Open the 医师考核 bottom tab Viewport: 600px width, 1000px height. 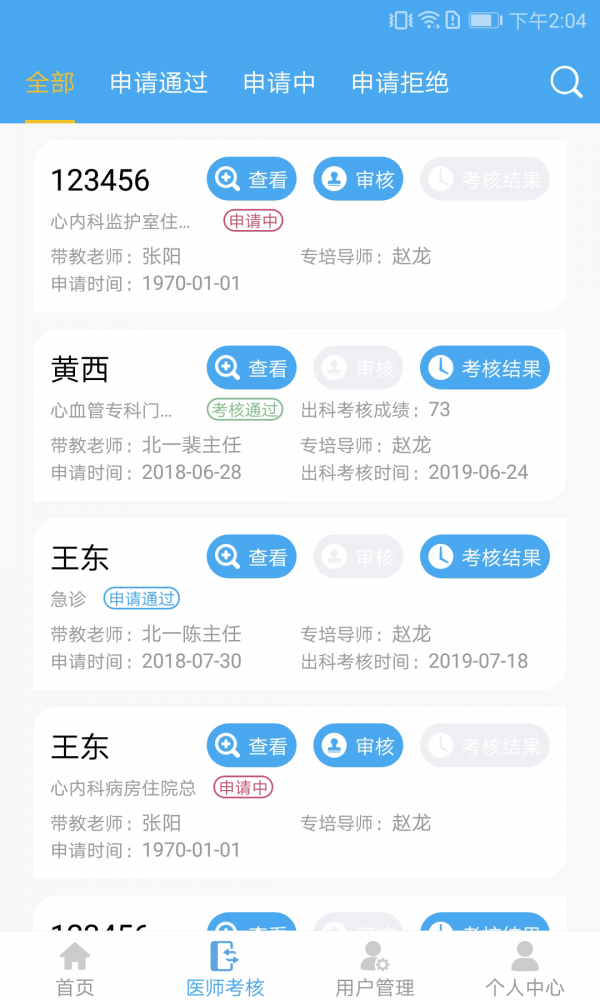pos(225,968)
